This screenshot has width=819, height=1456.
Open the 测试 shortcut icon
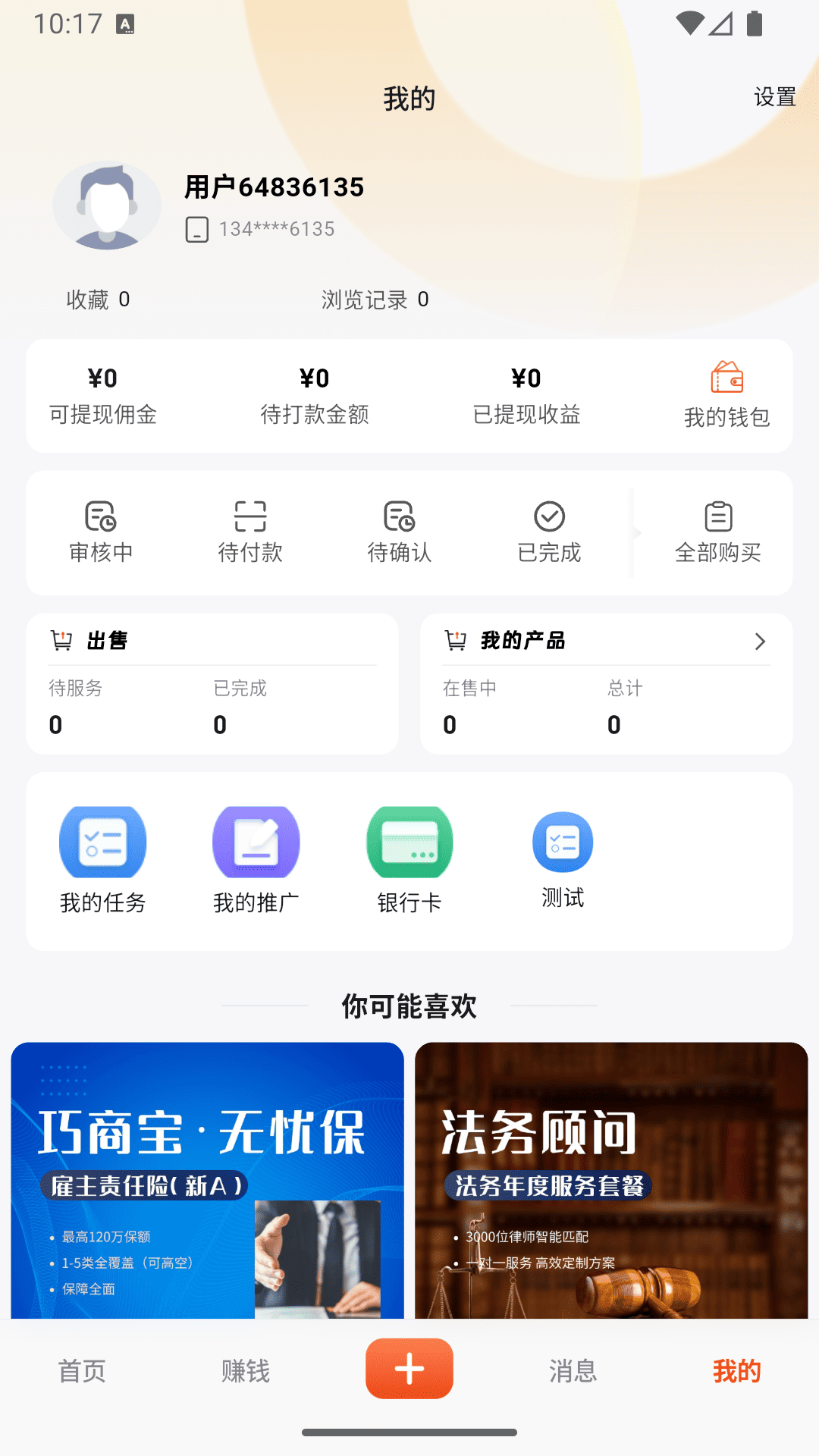tap(562, 855)
